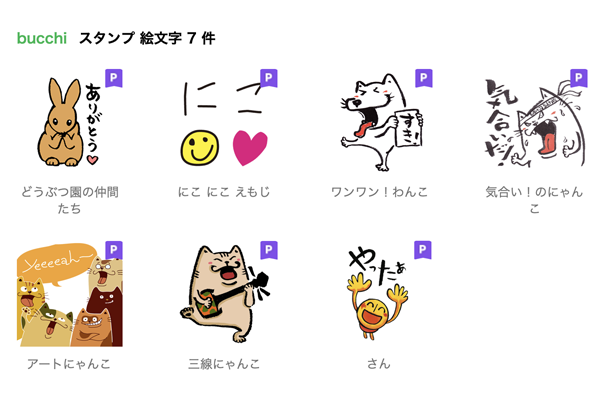This screenshot has width=600, height=400.
Task: Open the どうぶつ園の仲間たち sticker set
Action: pyautogui.click(x=69, y=126)
